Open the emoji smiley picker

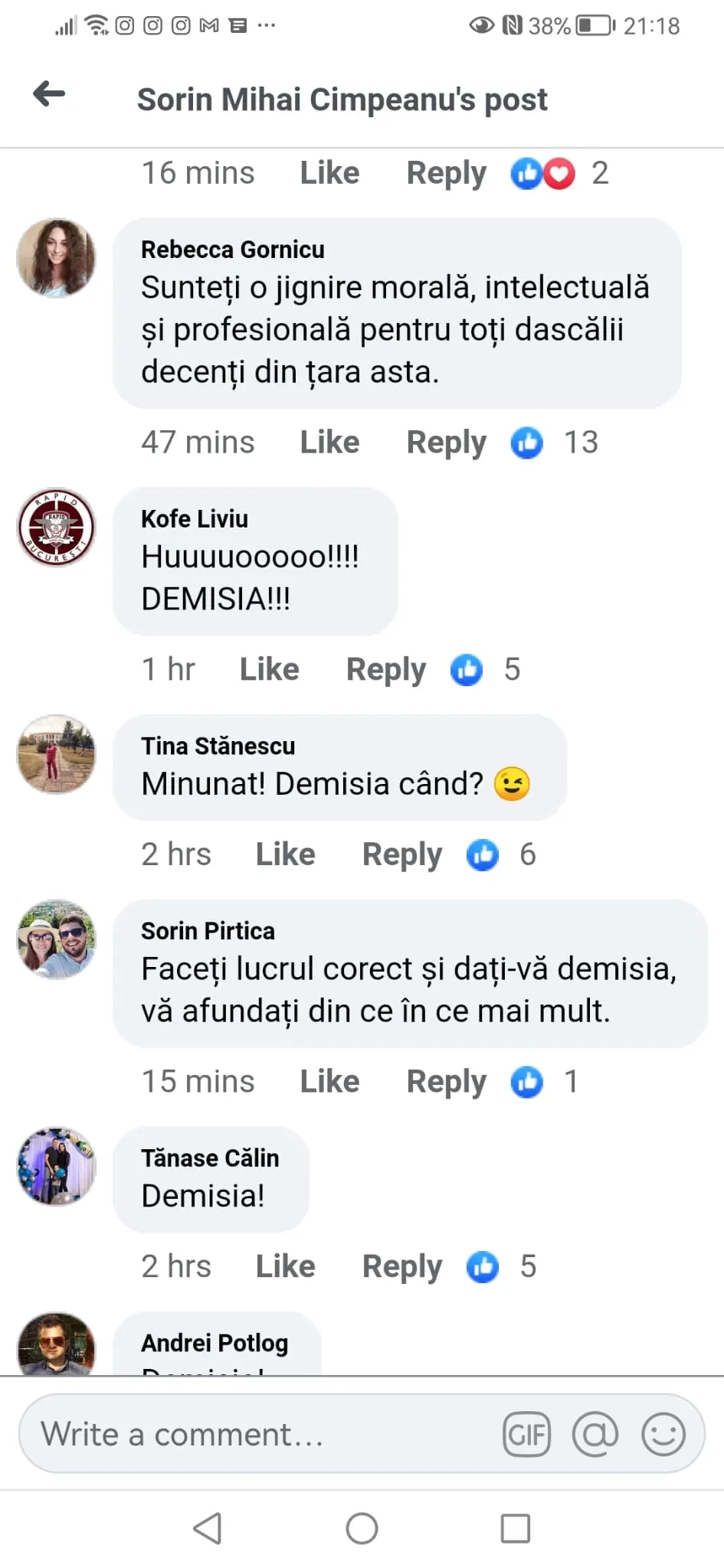point(663,1435)
